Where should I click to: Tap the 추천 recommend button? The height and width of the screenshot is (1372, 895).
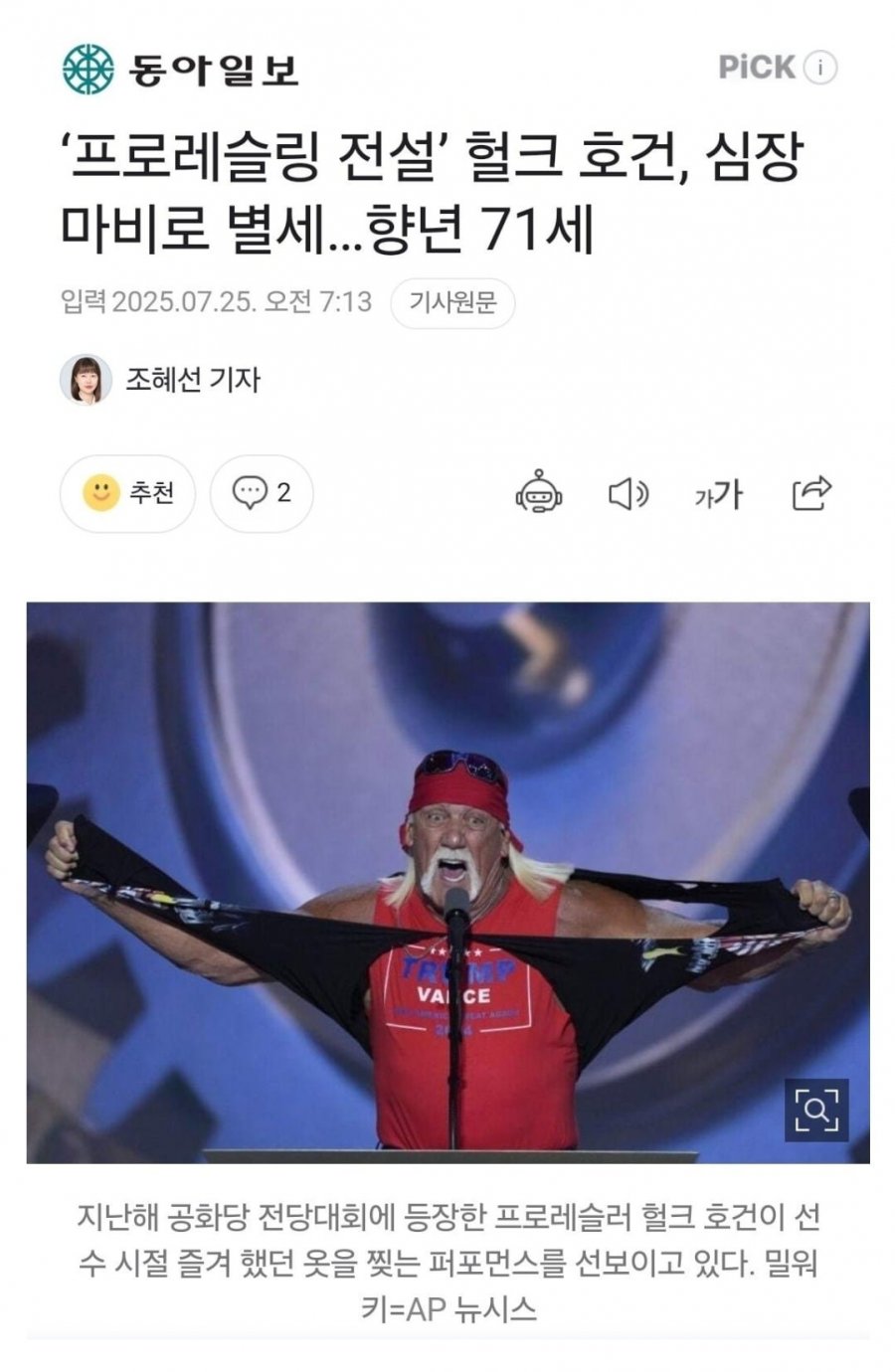128,493
